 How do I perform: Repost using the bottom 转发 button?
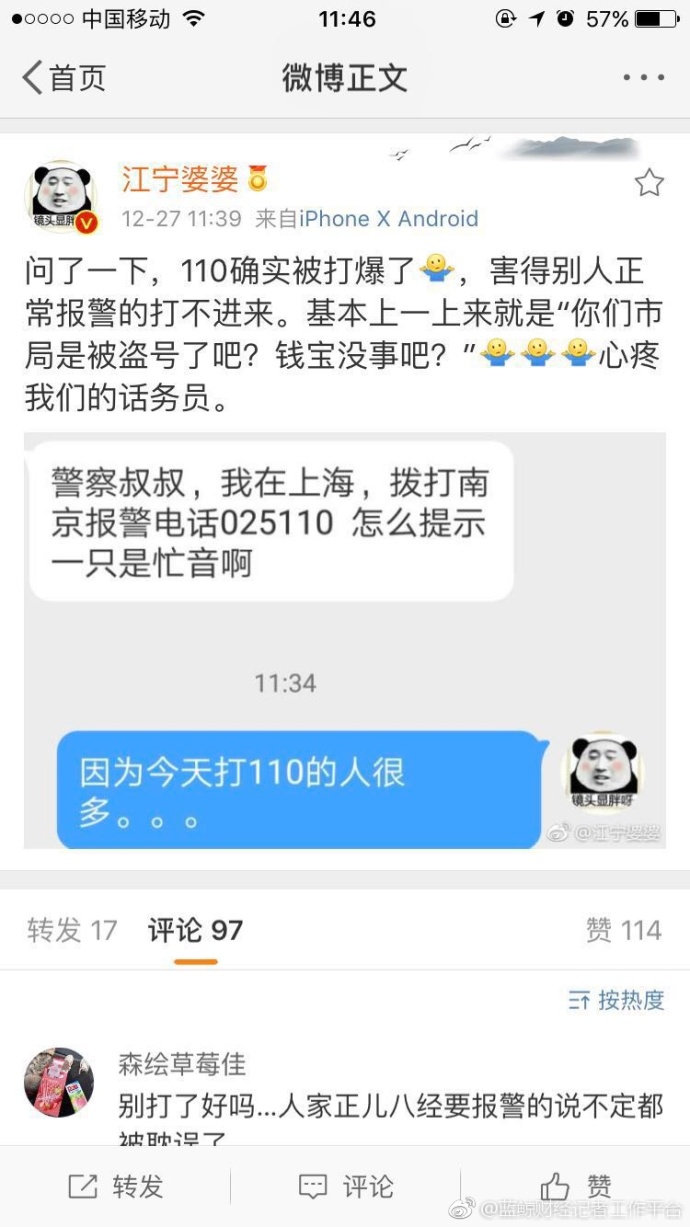115,1186
